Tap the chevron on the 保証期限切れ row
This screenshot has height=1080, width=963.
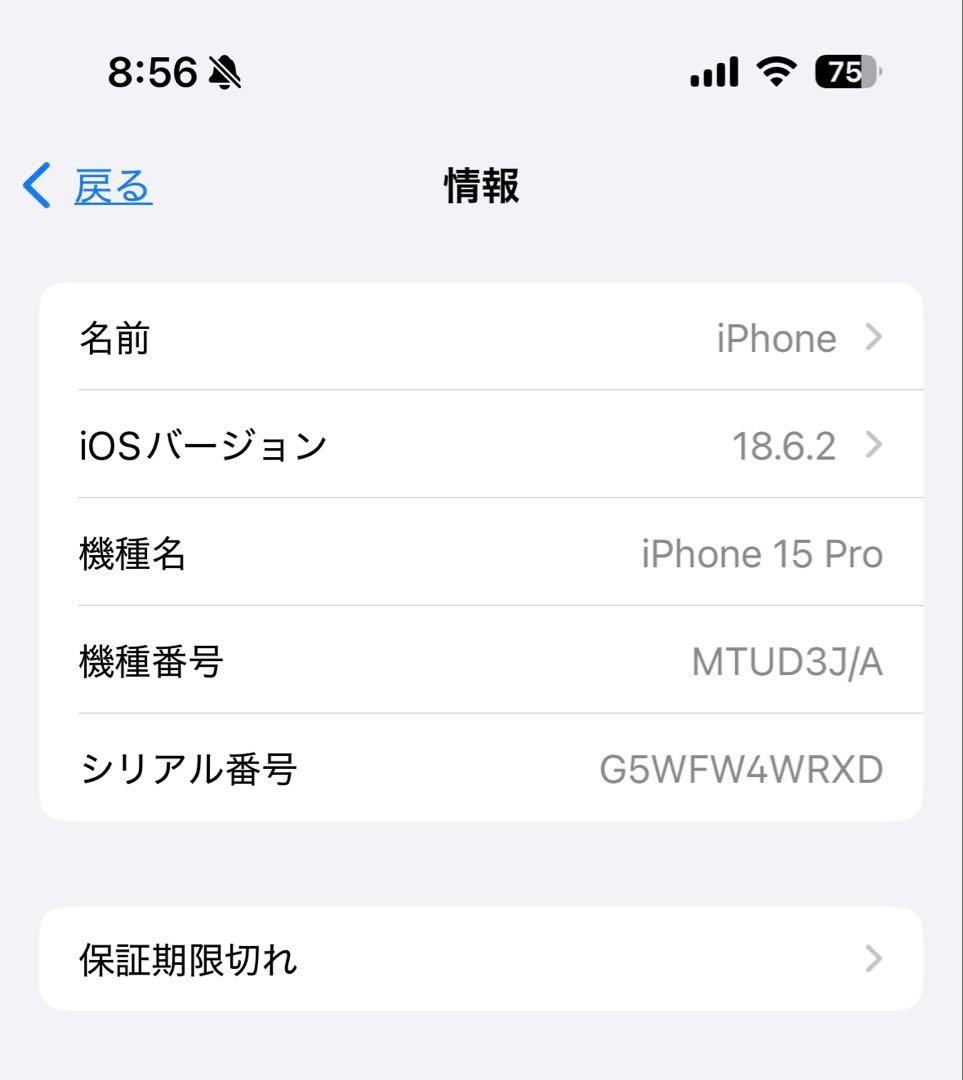pos(875,958)
